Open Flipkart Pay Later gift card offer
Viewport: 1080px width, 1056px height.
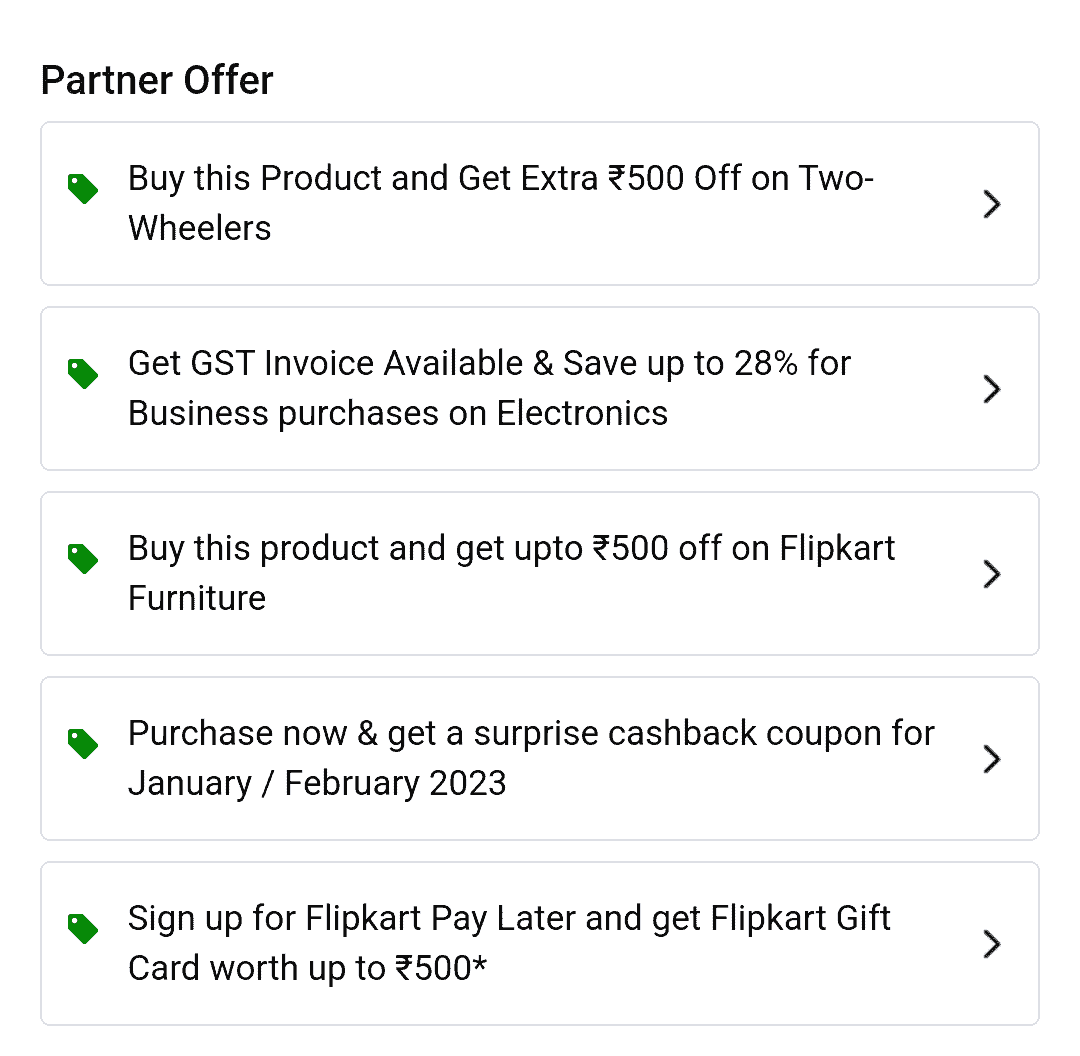[539, 944]
